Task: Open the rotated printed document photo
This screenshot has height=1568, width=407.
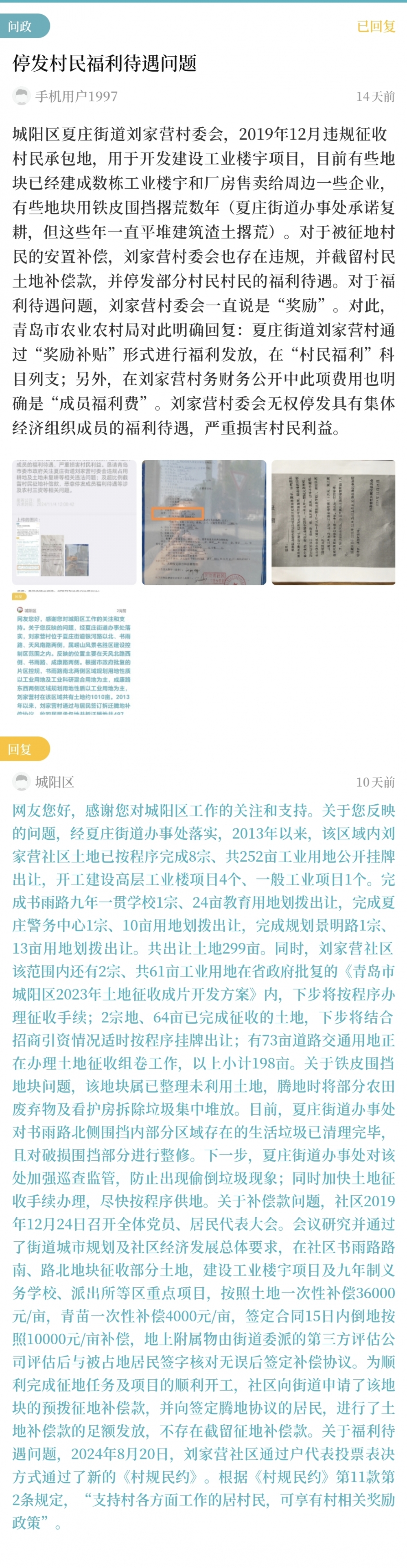Action: point(333,522)
